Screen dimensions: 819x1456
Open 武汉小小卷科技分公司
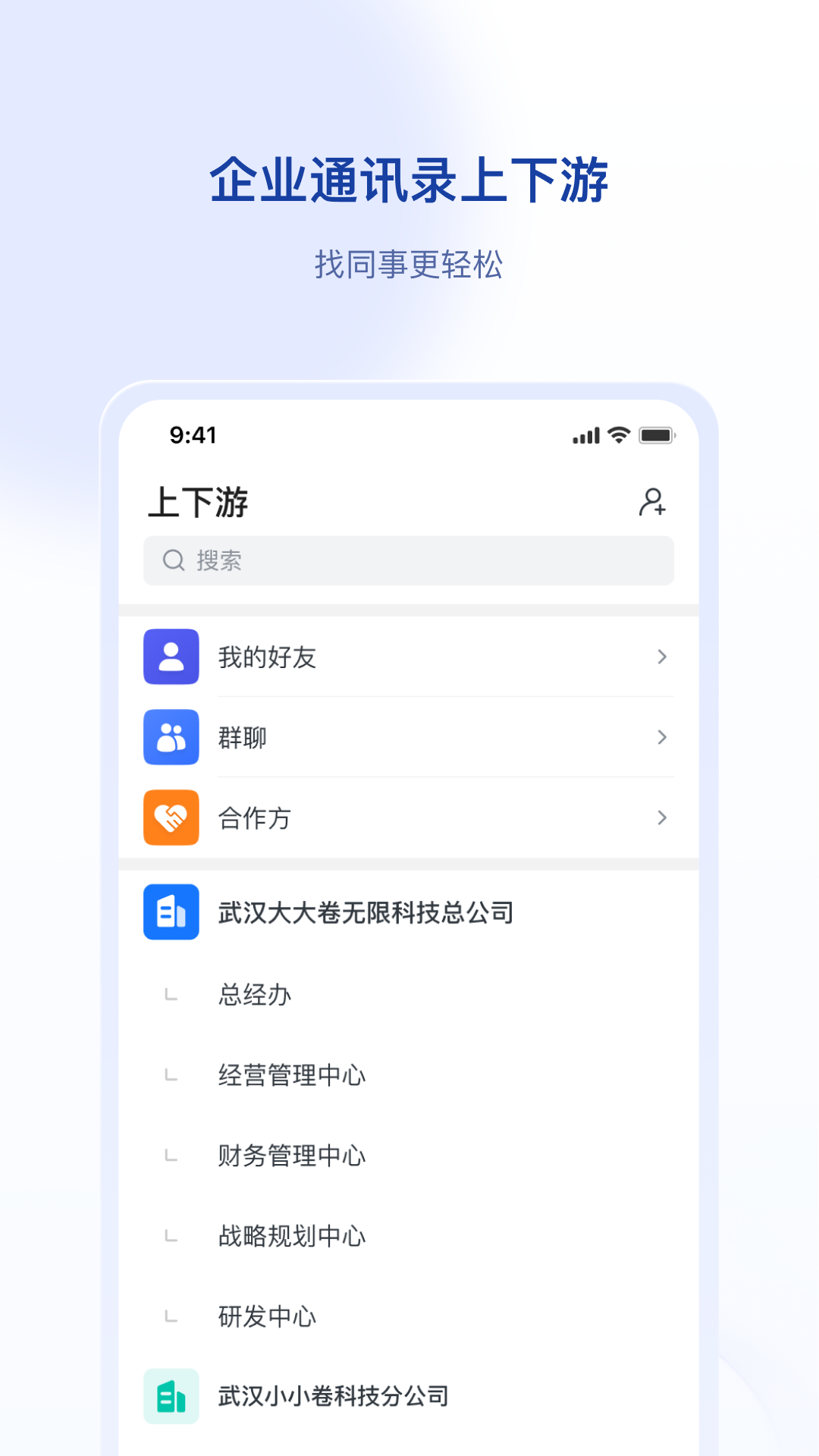(x=330, y=1395)
